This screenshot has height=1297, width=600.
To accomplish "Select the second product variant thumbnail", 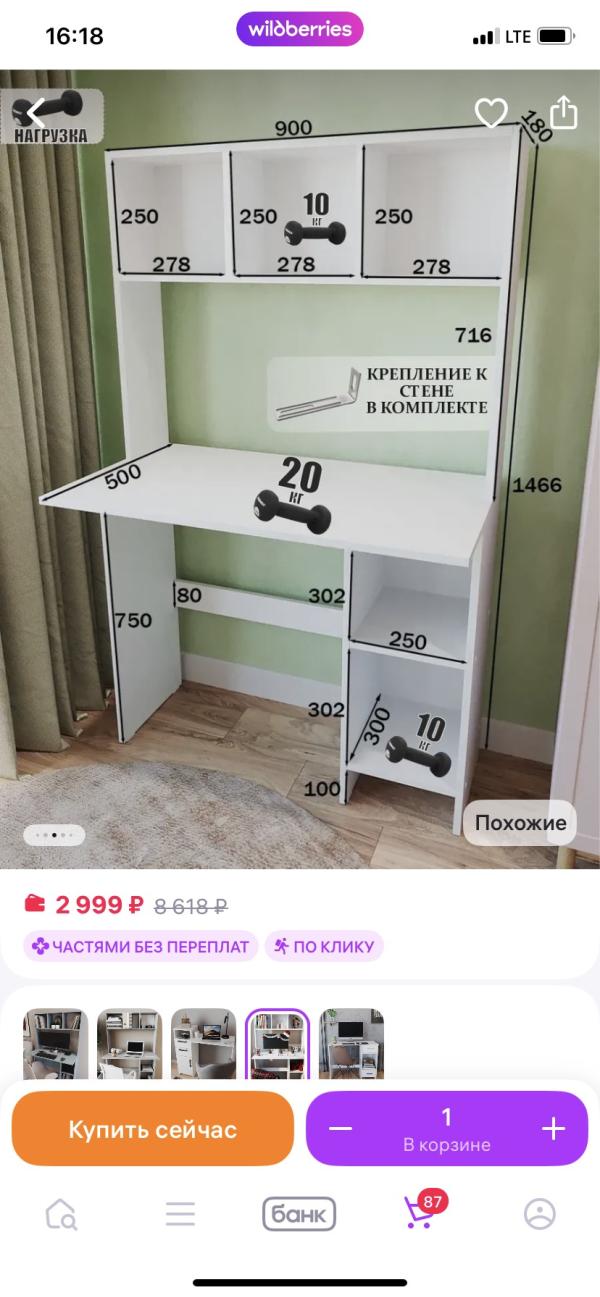I will click(130, 1043).
